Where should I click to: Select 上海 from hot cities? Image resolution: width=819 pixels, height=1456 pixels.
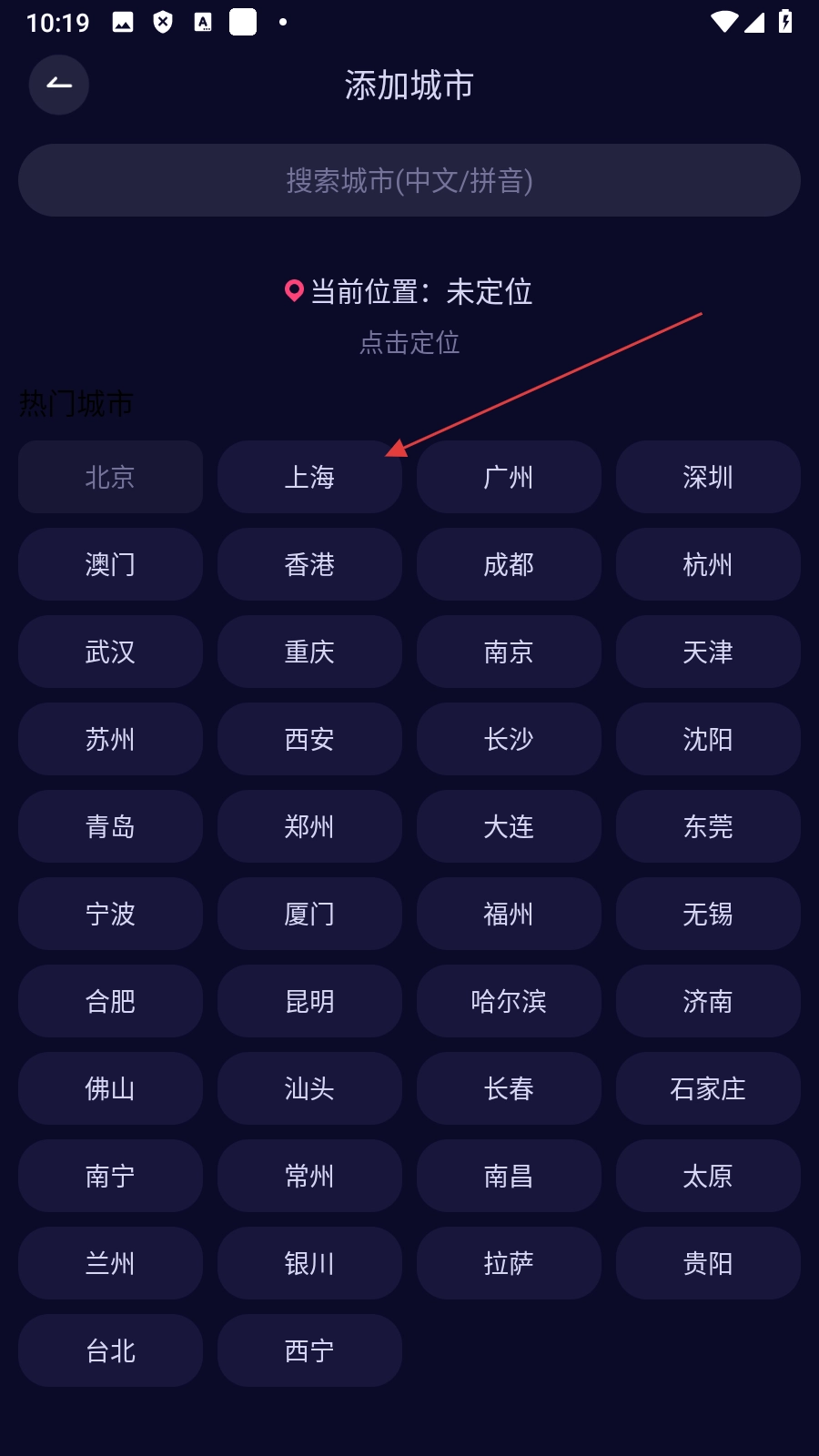tap(309, 477)
